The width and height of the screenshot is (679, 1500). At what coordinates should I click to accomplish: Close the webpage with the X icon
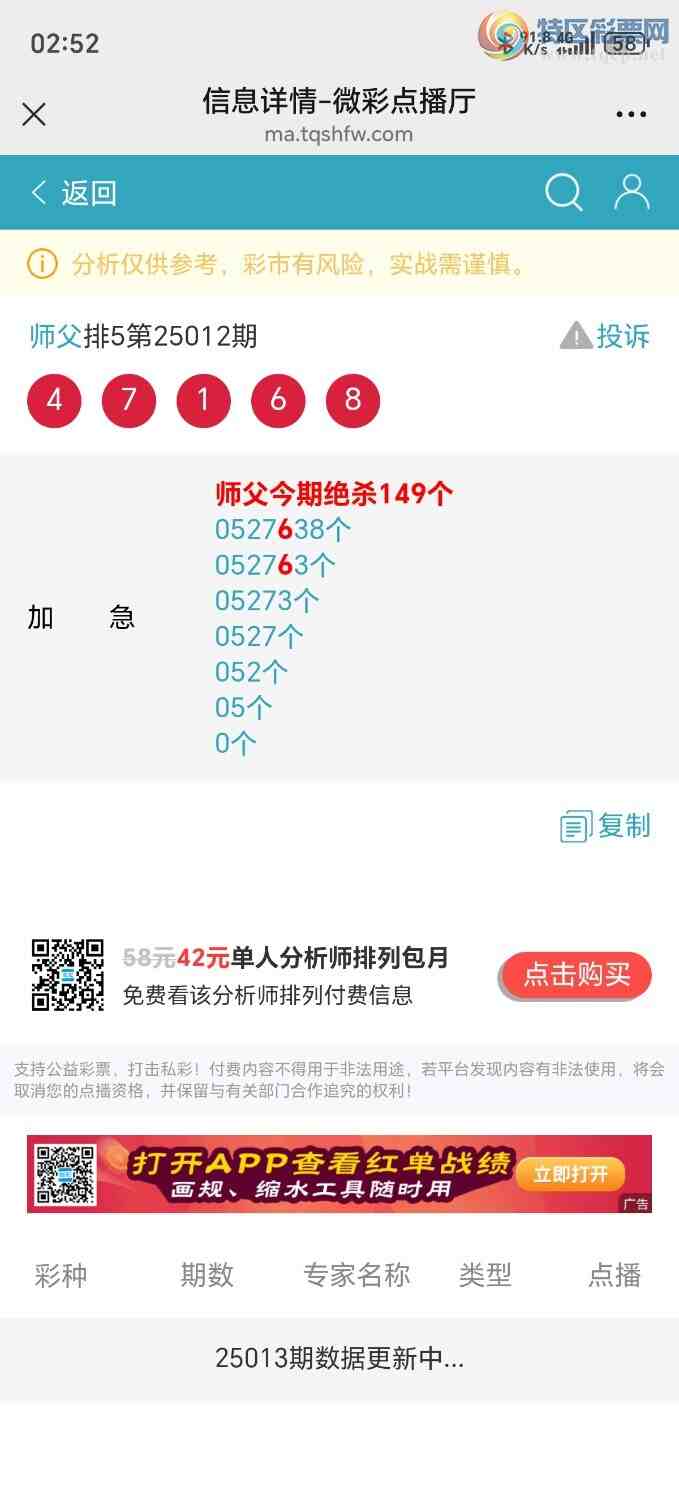(x=34, y=115)
